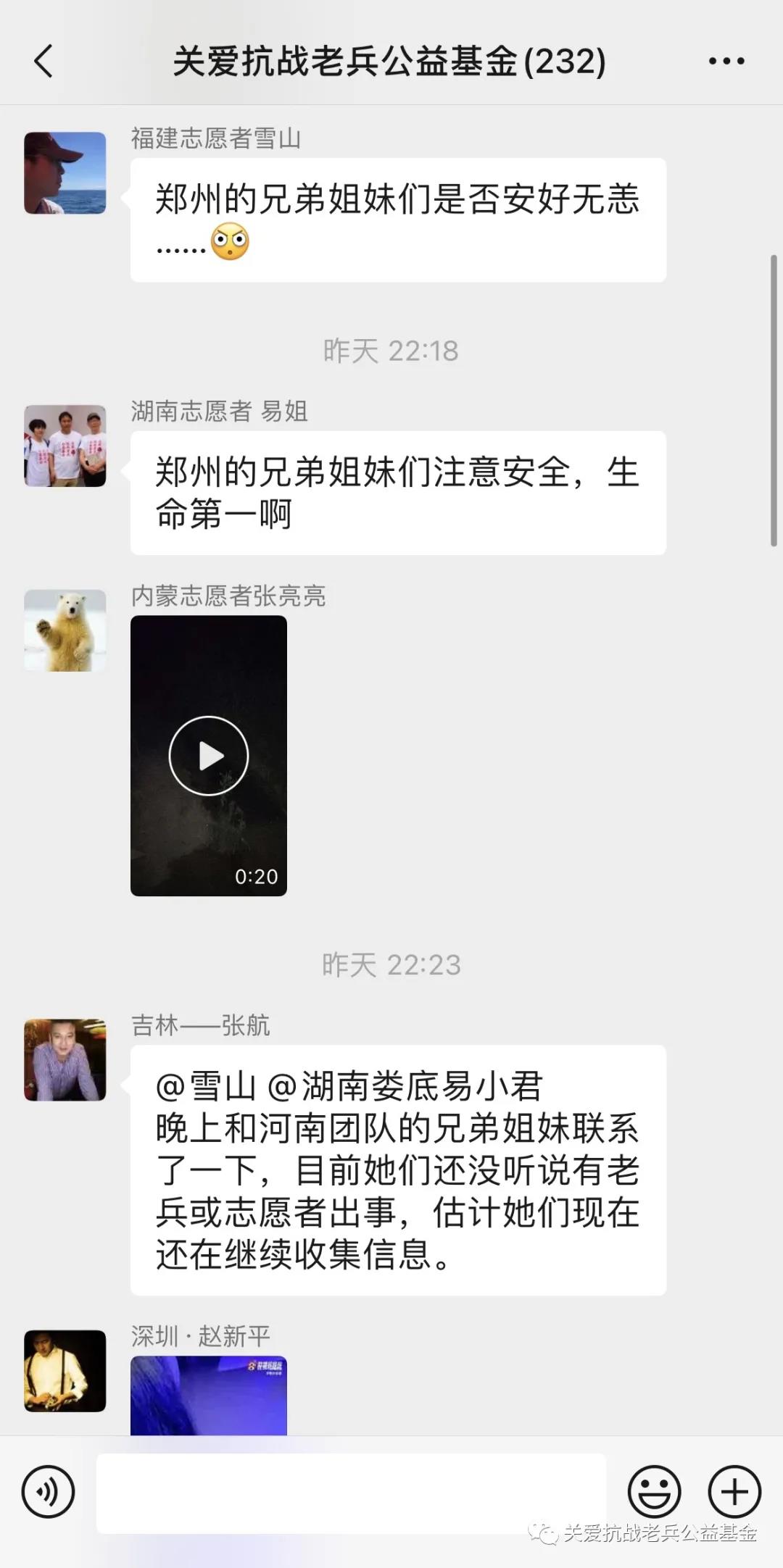The image size is (783, 1568).
Task: Play the 0:20 video from 内蒙志愿者张亮亮
Action: [209, 756]
